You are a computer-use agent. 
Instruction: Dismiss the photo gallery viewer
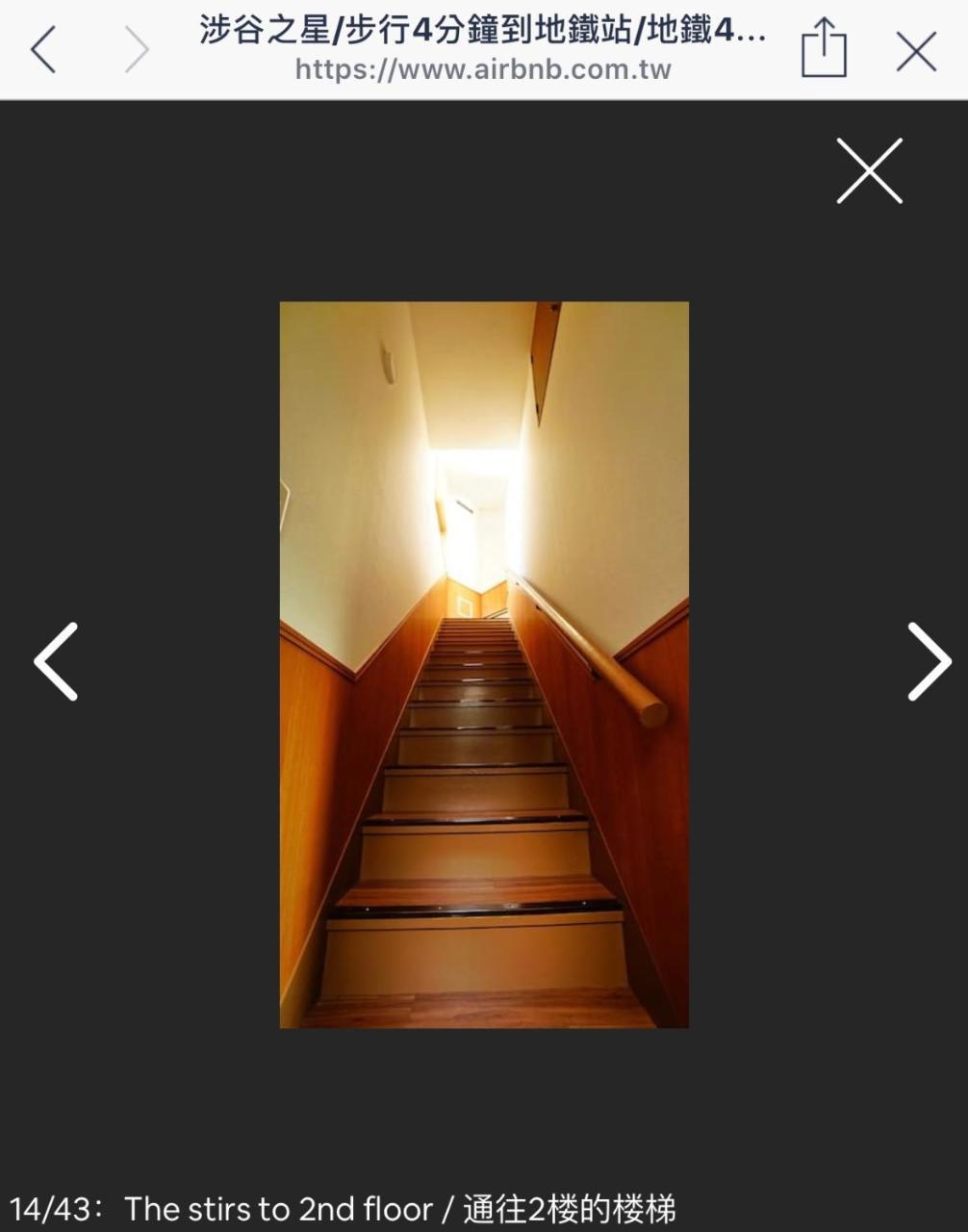pyautogui.click(x=869, y=170)
